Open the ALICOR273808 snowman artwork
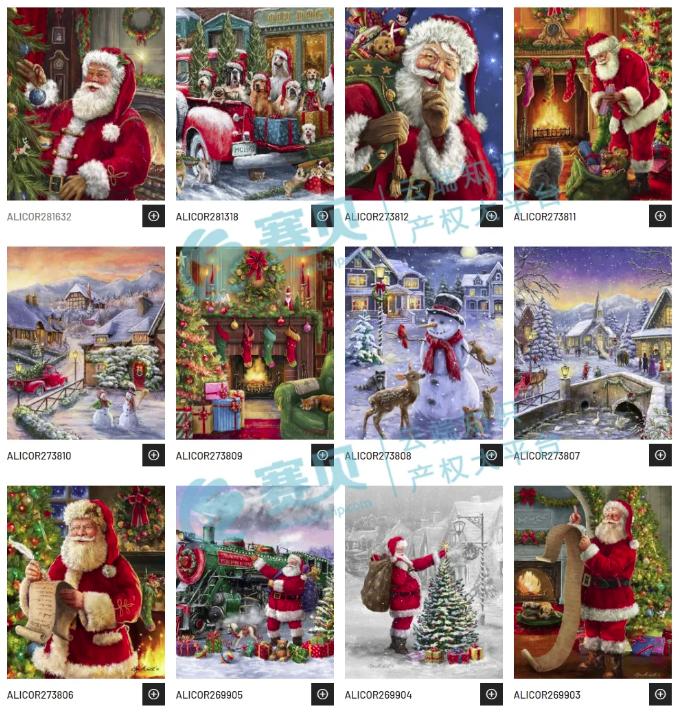This screenshot has height=717, width=675. point(424,343)
